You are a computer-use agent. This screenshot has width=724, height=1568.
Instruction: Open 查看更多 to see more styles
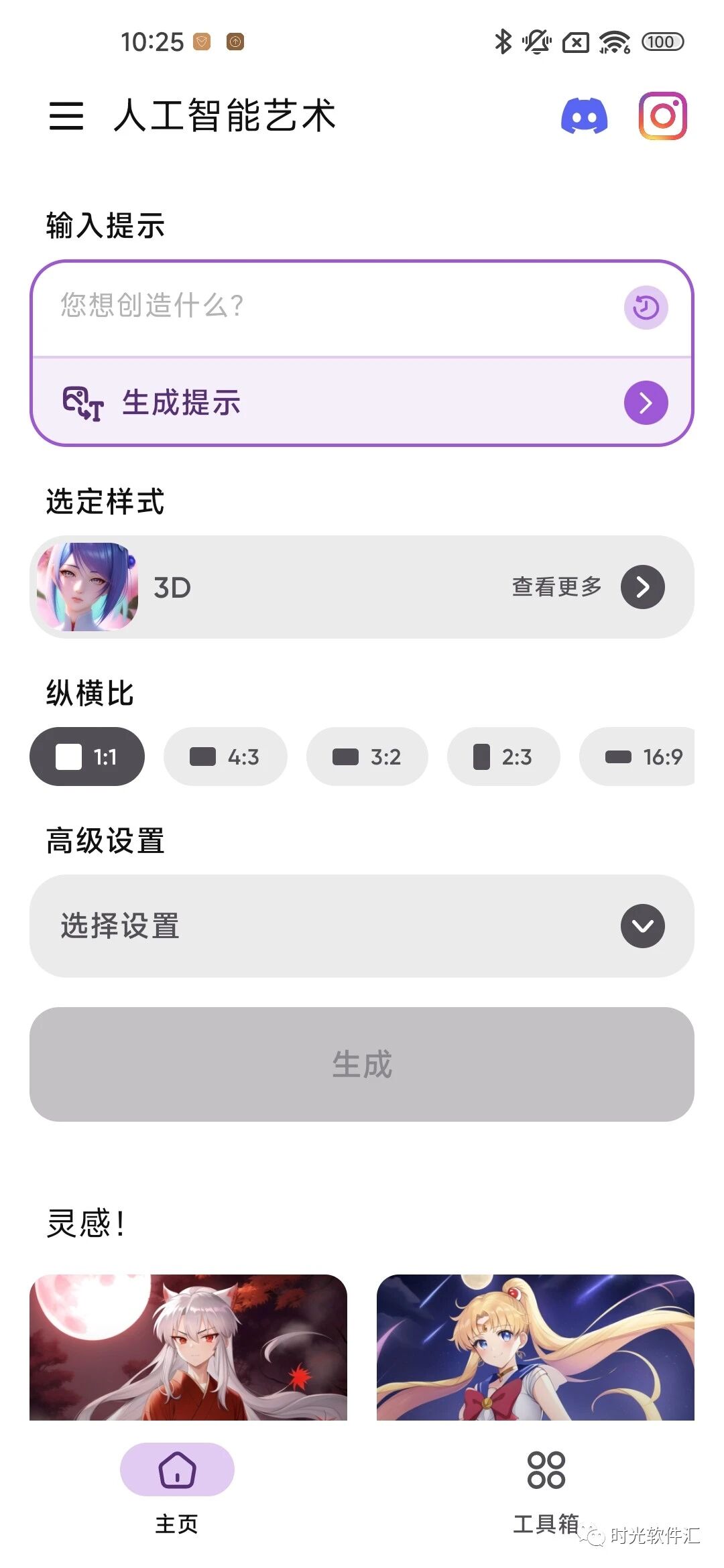642,587
